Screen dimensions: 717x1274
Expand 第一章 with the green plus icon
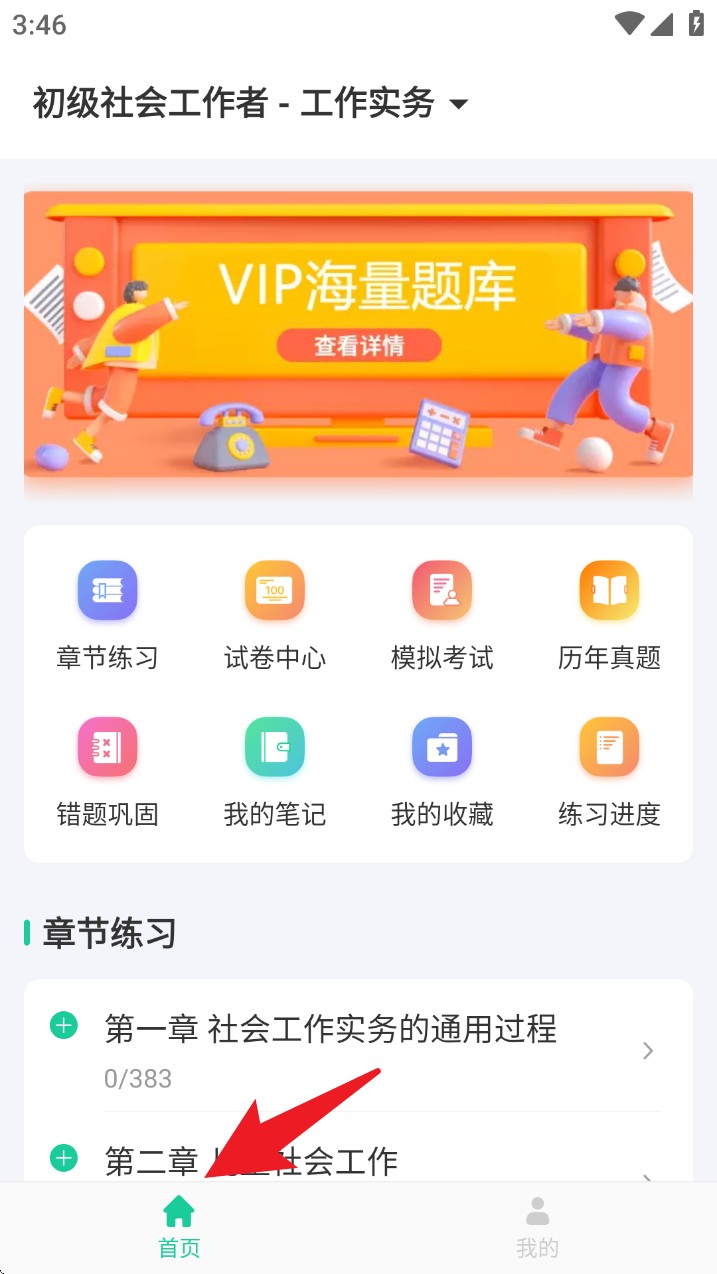(64, 1025)
